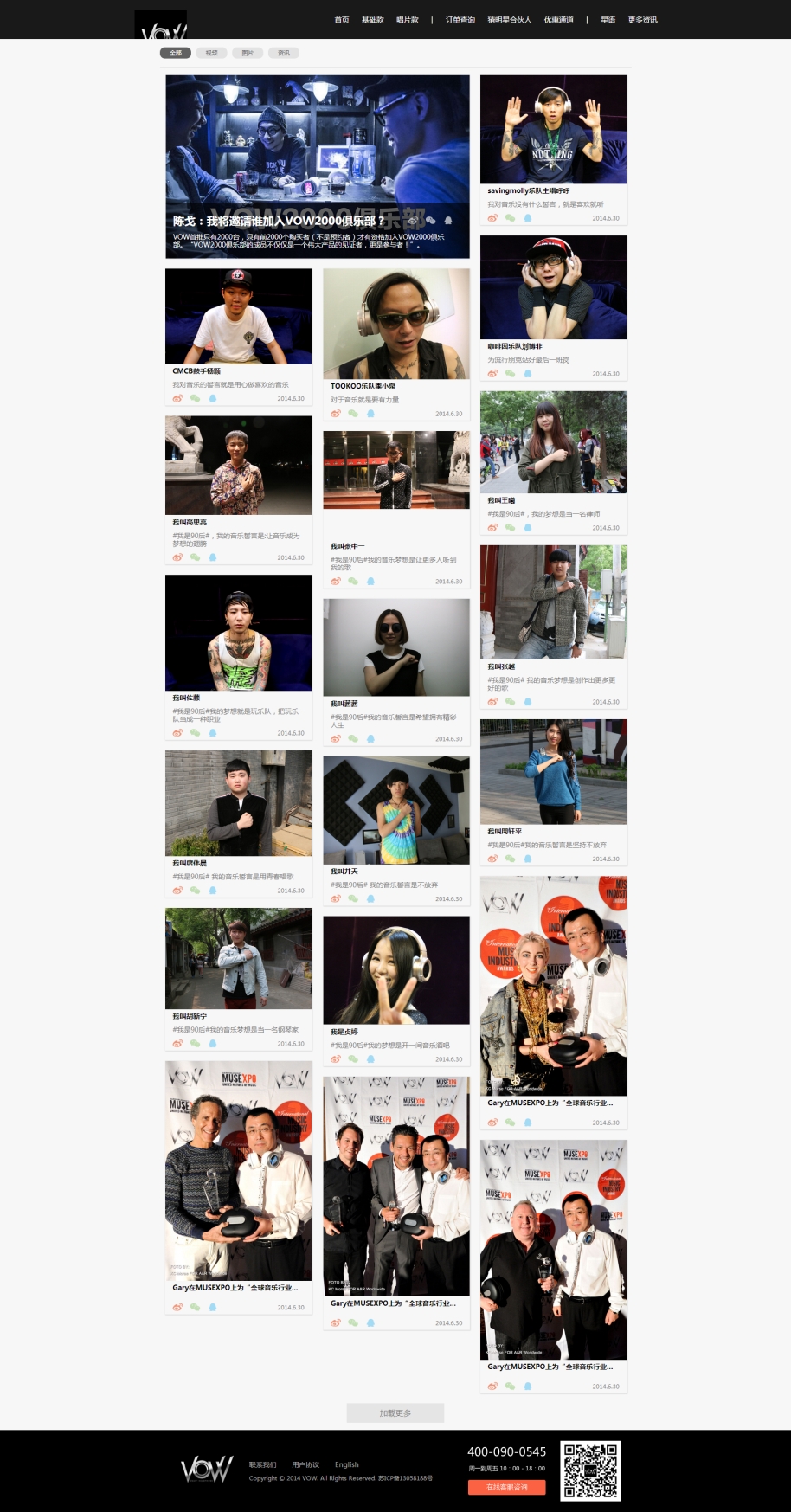This screenshot has height=1512, width=791.
Task: Open the 唱片款 navigation item
Action: tap(408, 20)
